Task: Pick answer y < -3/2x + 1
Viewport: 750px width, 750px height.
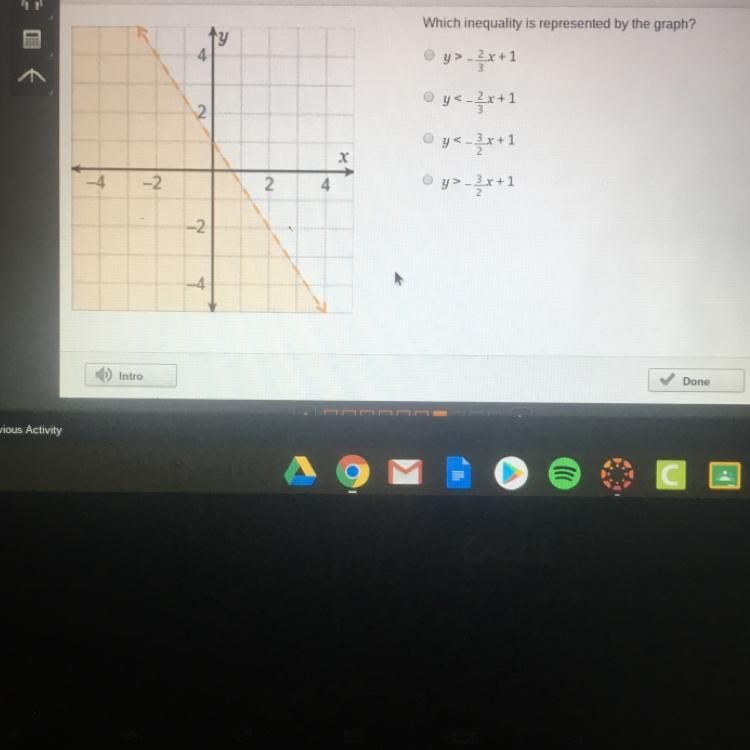Action: click(429, 140)
